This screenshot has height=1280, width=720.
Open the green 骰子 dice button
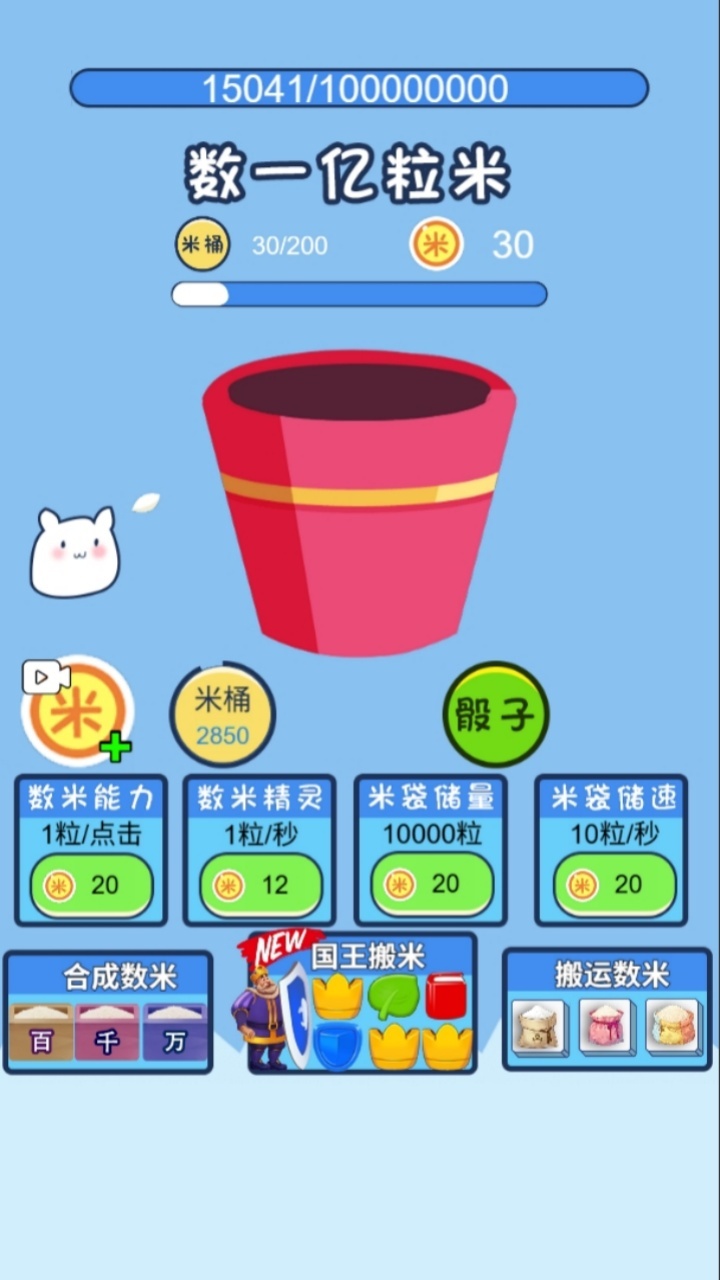[x=495, y=714]
